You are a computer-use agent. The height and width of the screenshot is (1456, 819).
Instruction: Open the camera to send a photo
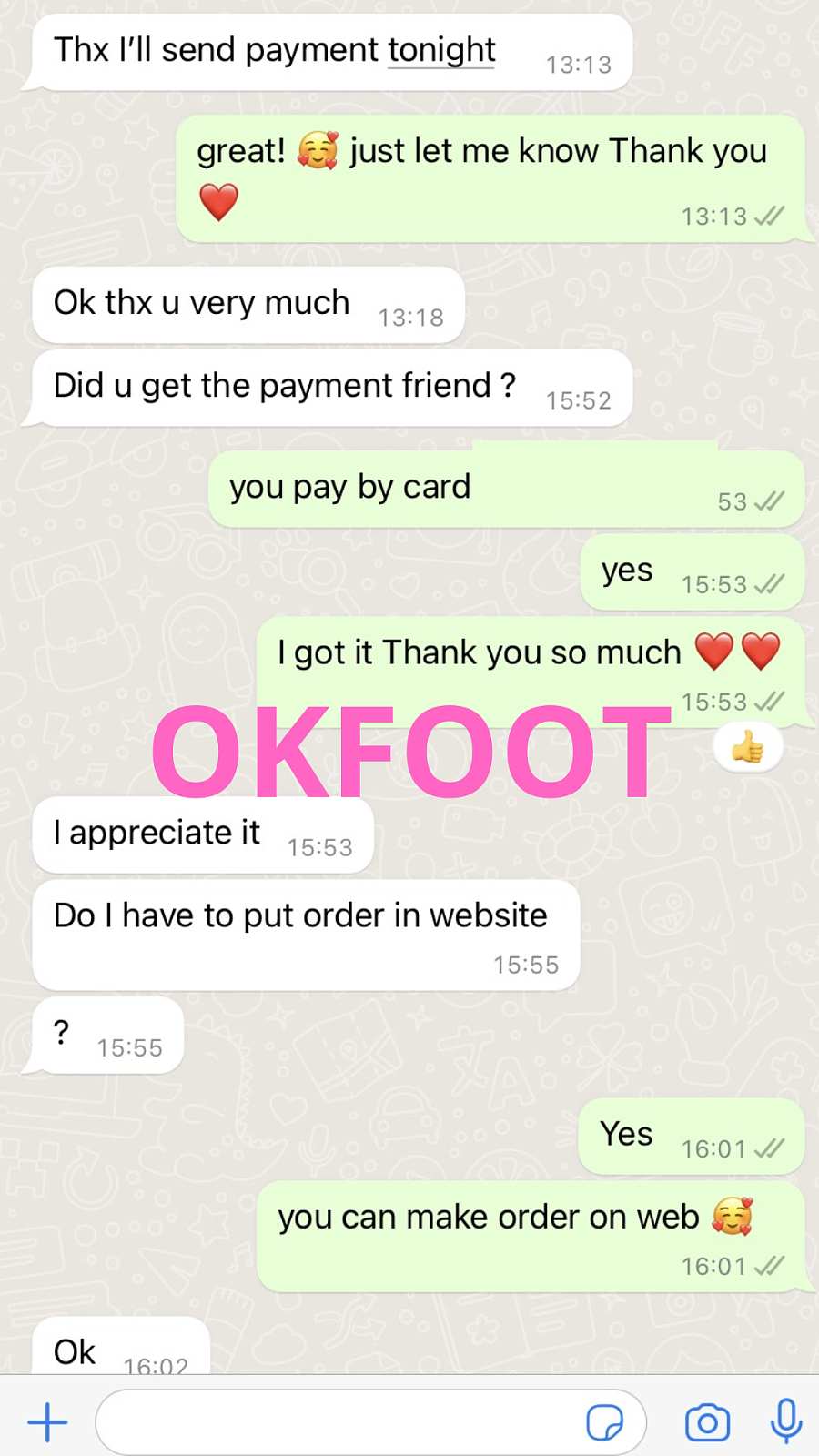pos(707,1421)
